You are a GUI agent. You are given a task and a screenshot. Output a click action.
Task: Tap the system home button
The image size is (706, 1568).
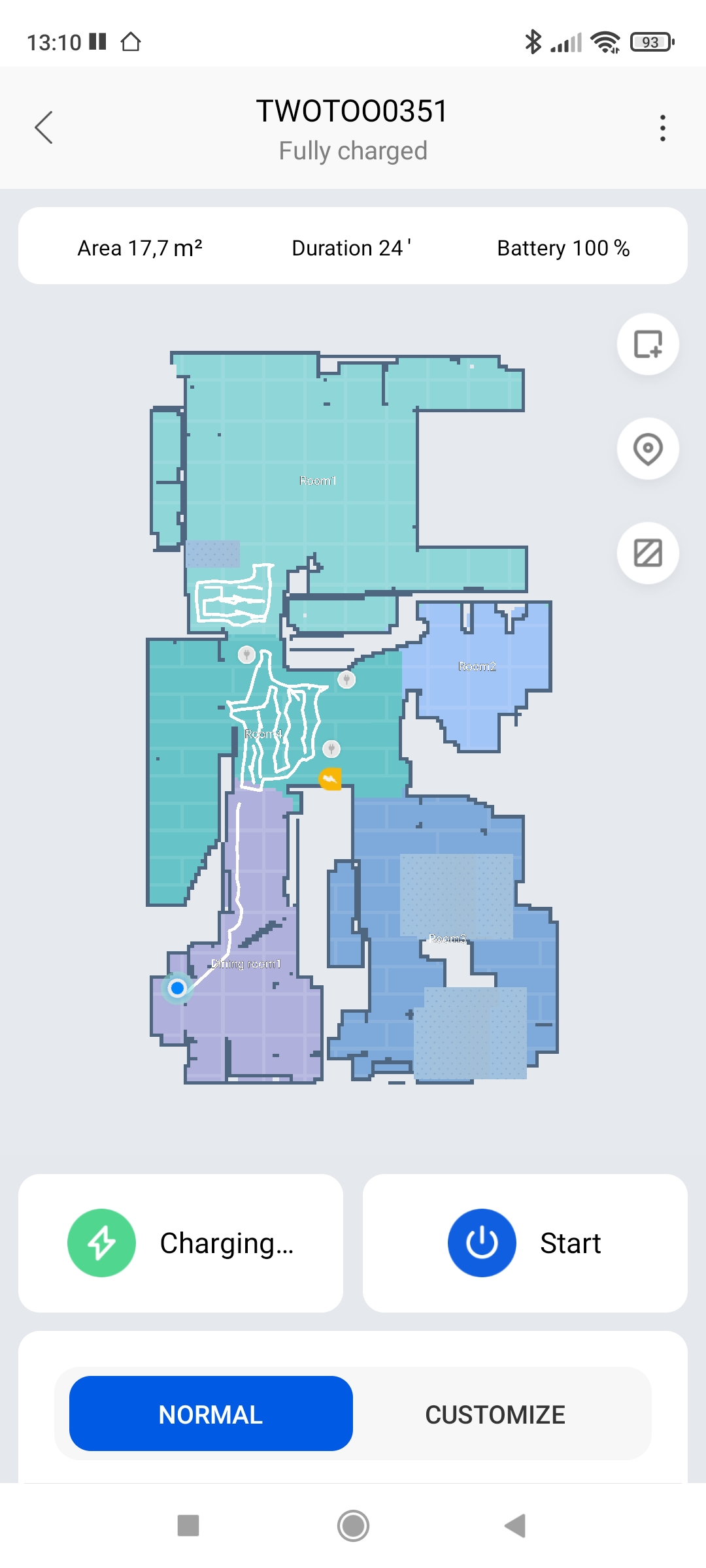tap(353, 1526)
